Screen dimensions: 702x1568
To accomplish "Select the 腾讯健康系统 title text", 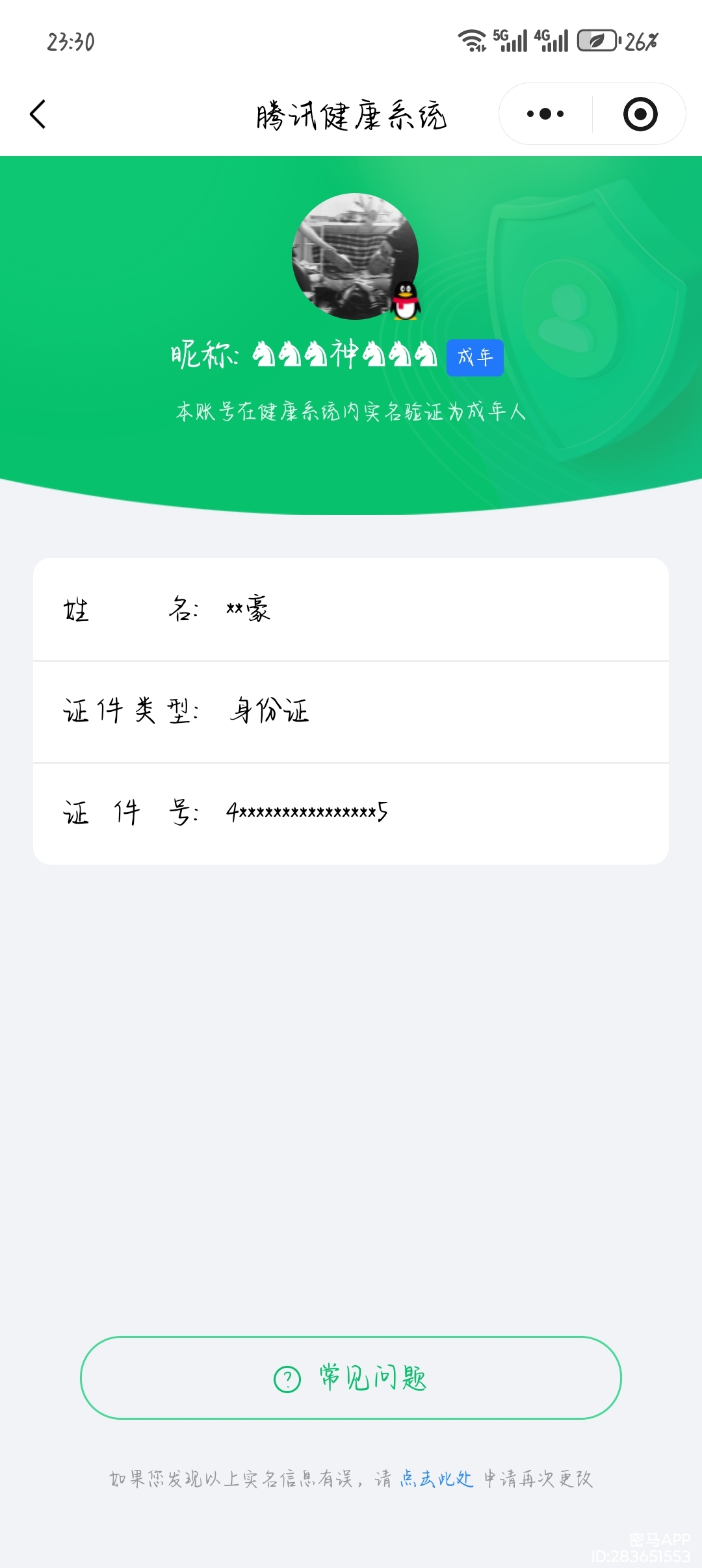I will (351, 114).
